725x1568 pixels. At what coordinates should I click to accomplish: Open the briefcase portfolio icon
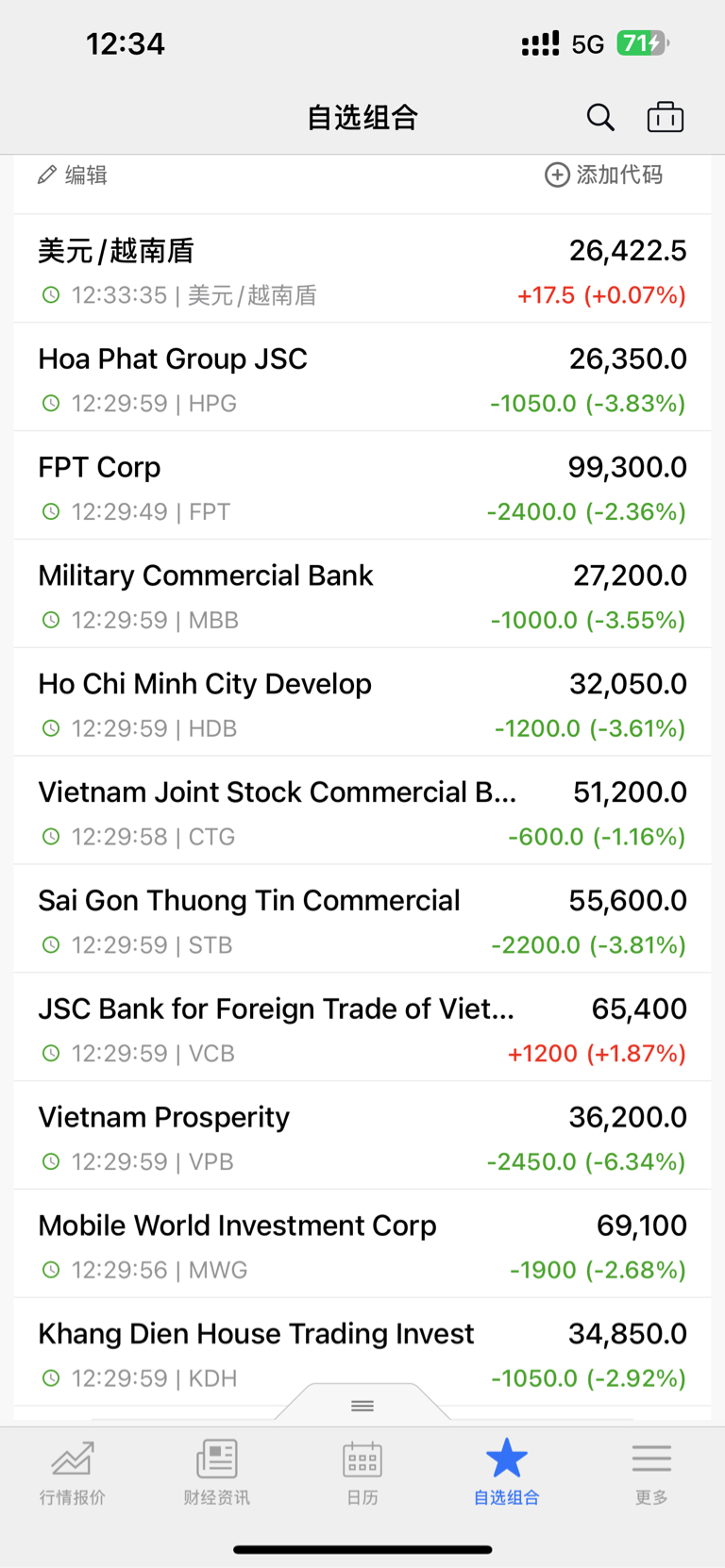pos(666,117)
